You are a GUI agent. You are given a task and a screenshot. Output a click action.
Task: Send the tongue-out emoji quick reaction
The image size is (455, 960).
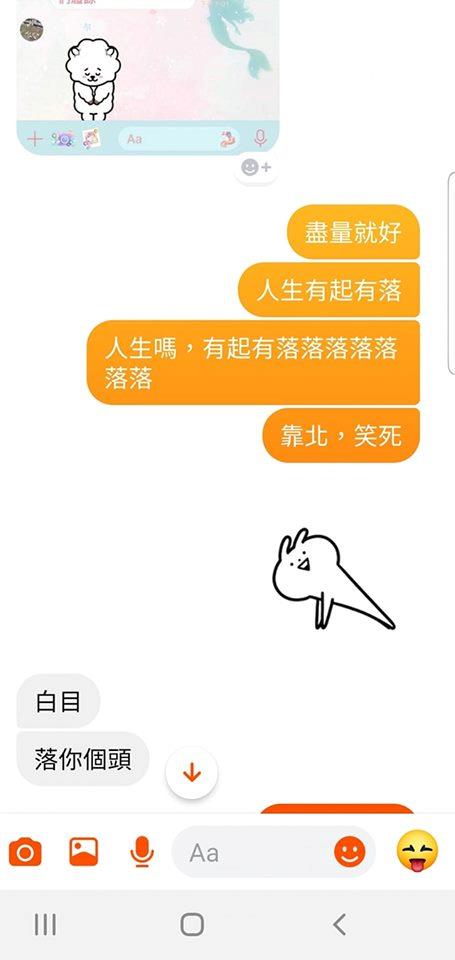[x=418, y=851]
